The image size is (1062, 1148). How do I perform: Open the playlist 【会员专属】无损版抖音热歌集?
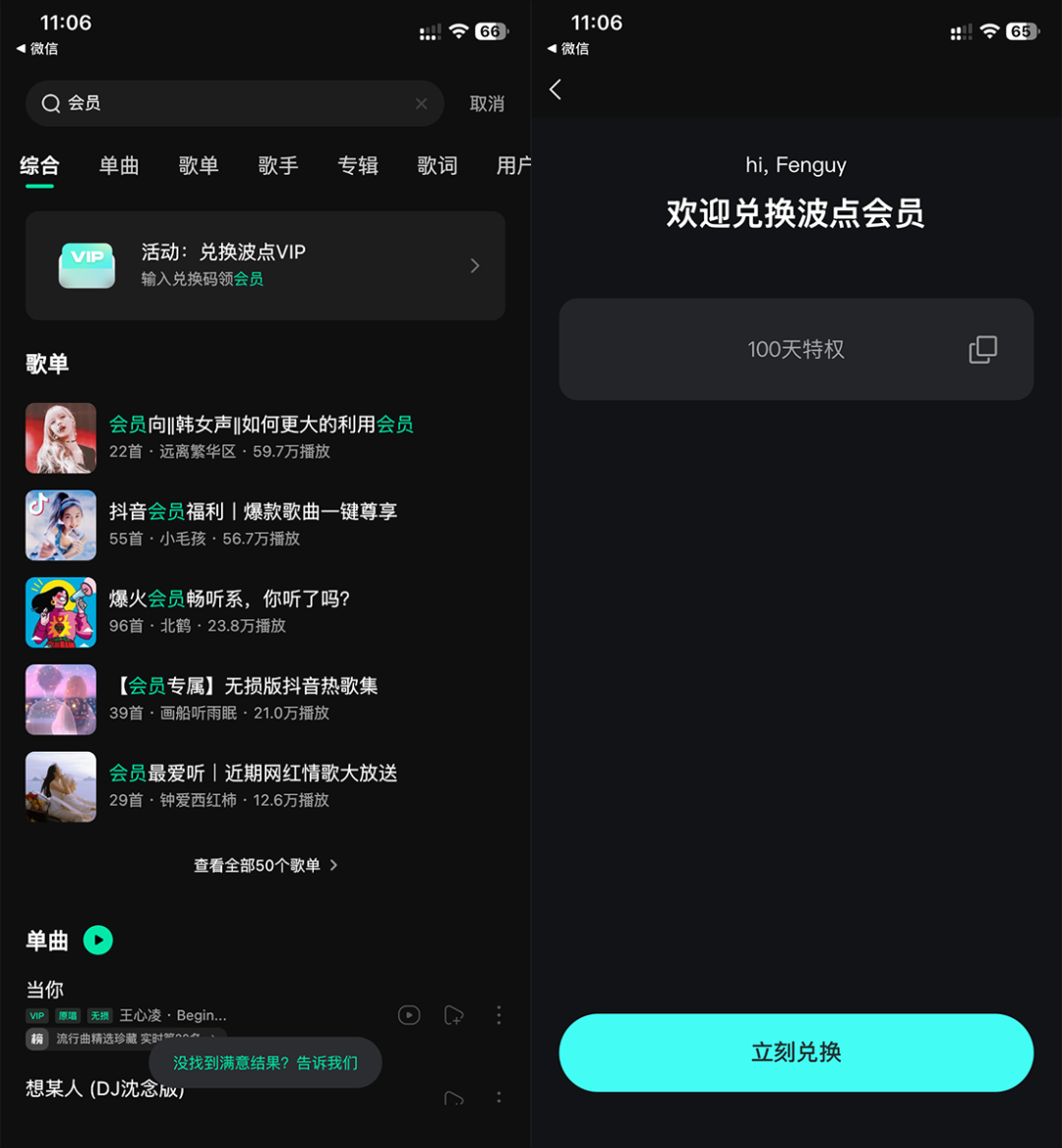coord(243,699)
